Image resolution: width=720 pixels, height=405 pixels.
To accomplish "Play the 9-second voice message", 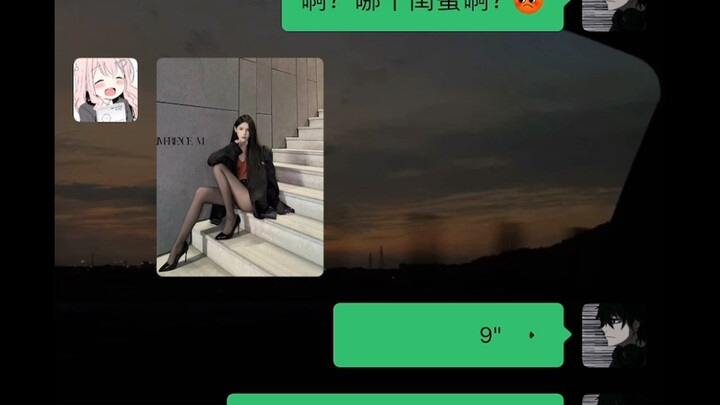I will click(x=448, y=335).
